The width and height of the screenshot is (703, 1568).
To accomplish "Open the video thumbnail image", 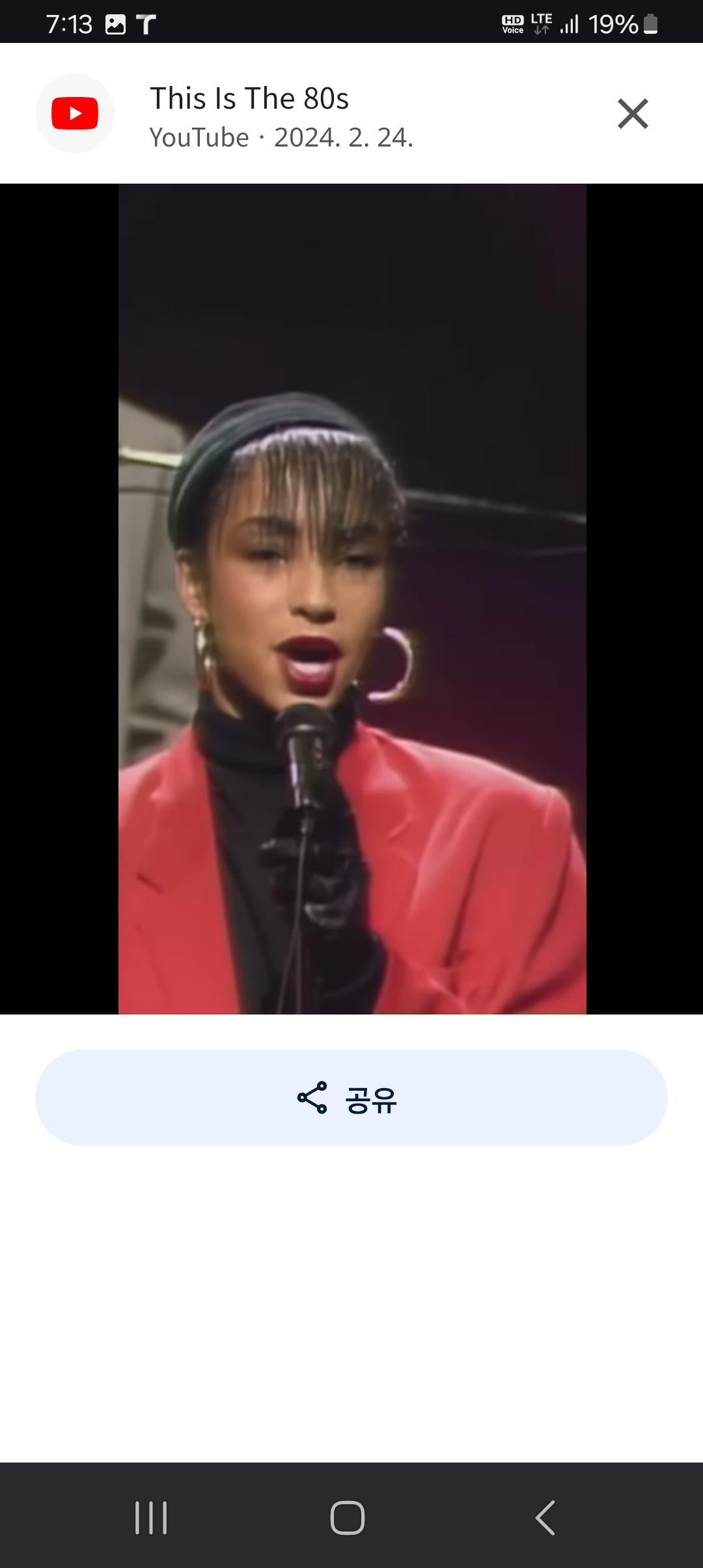I will pos(352,599).
